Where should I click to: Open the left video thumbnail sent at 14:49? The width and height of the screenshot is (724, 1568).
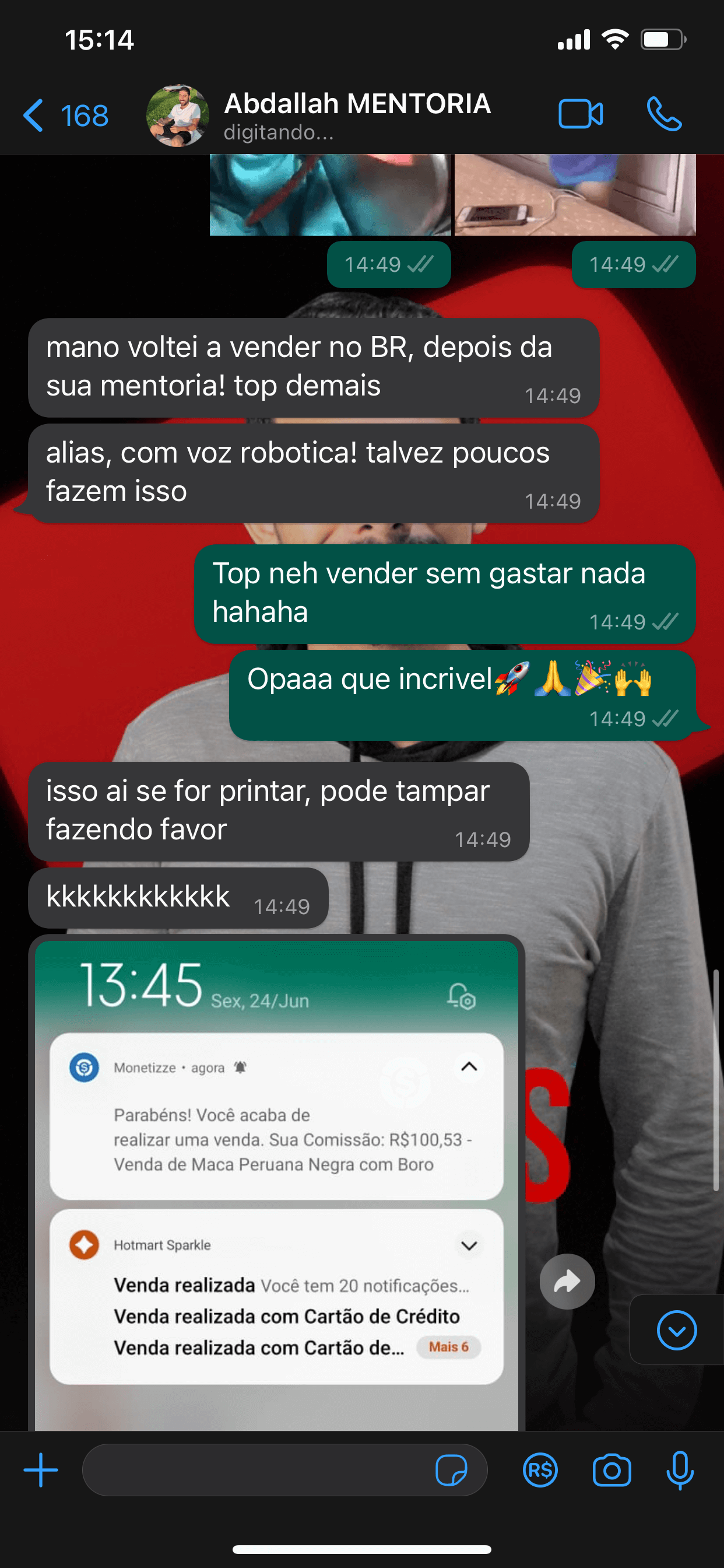click(330, 195)
